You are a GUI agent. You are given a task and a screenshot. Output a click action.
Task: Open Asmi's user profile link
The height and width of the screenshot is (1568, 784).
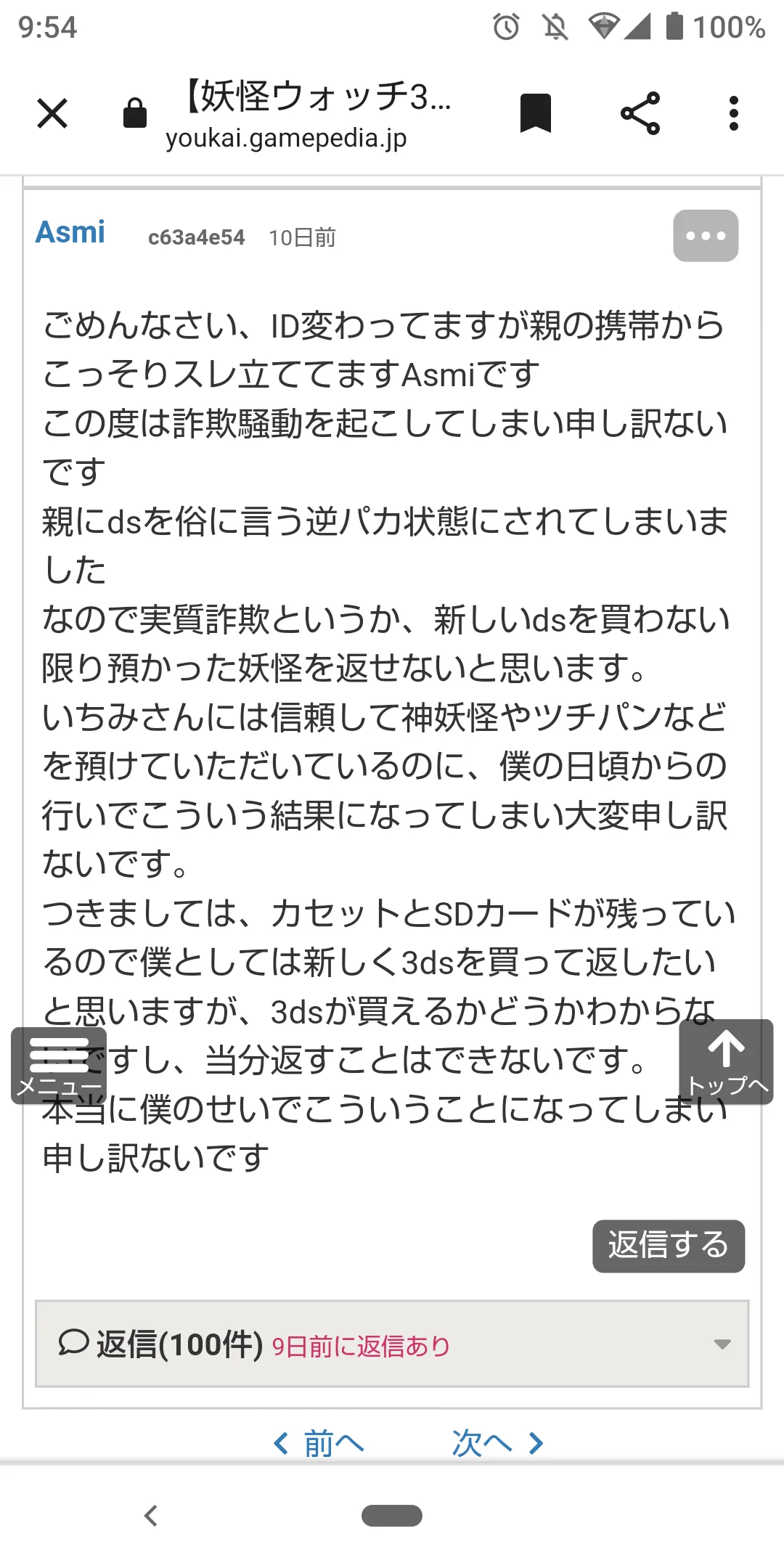70,232
